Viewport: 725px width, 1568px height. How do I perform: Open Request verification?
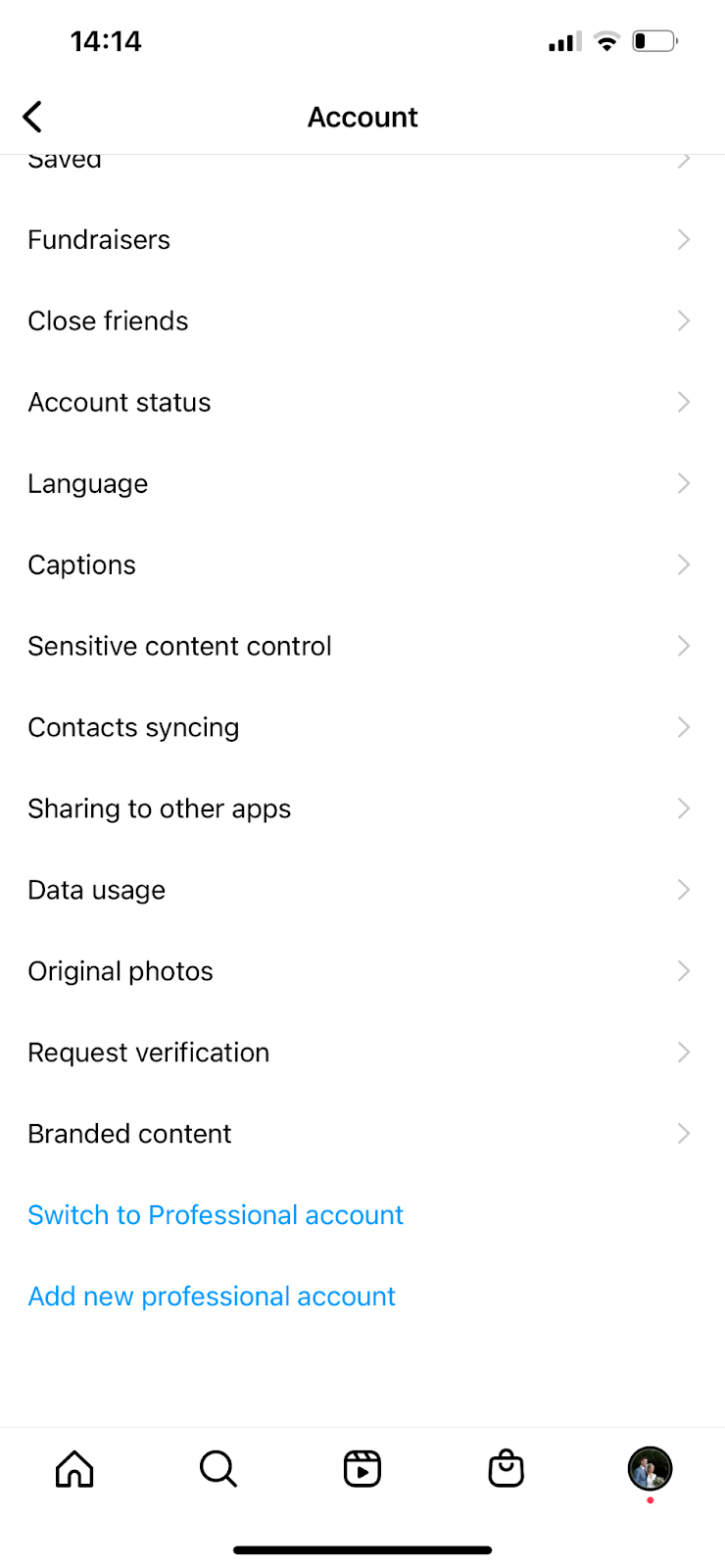149,1053
